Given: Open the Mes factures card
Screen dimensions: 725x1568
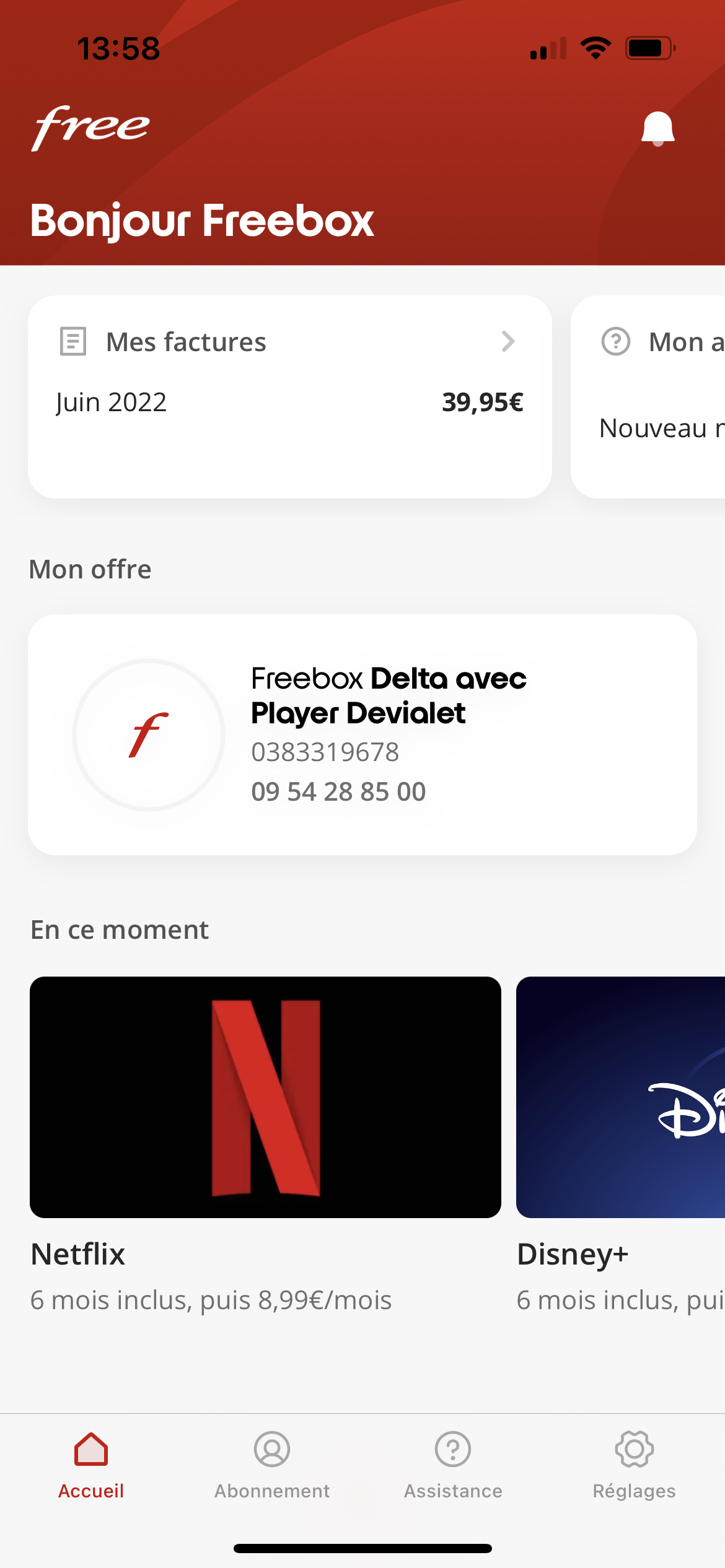Looking at the screenshot, I should pyautogui.click(x=289, y=396).
